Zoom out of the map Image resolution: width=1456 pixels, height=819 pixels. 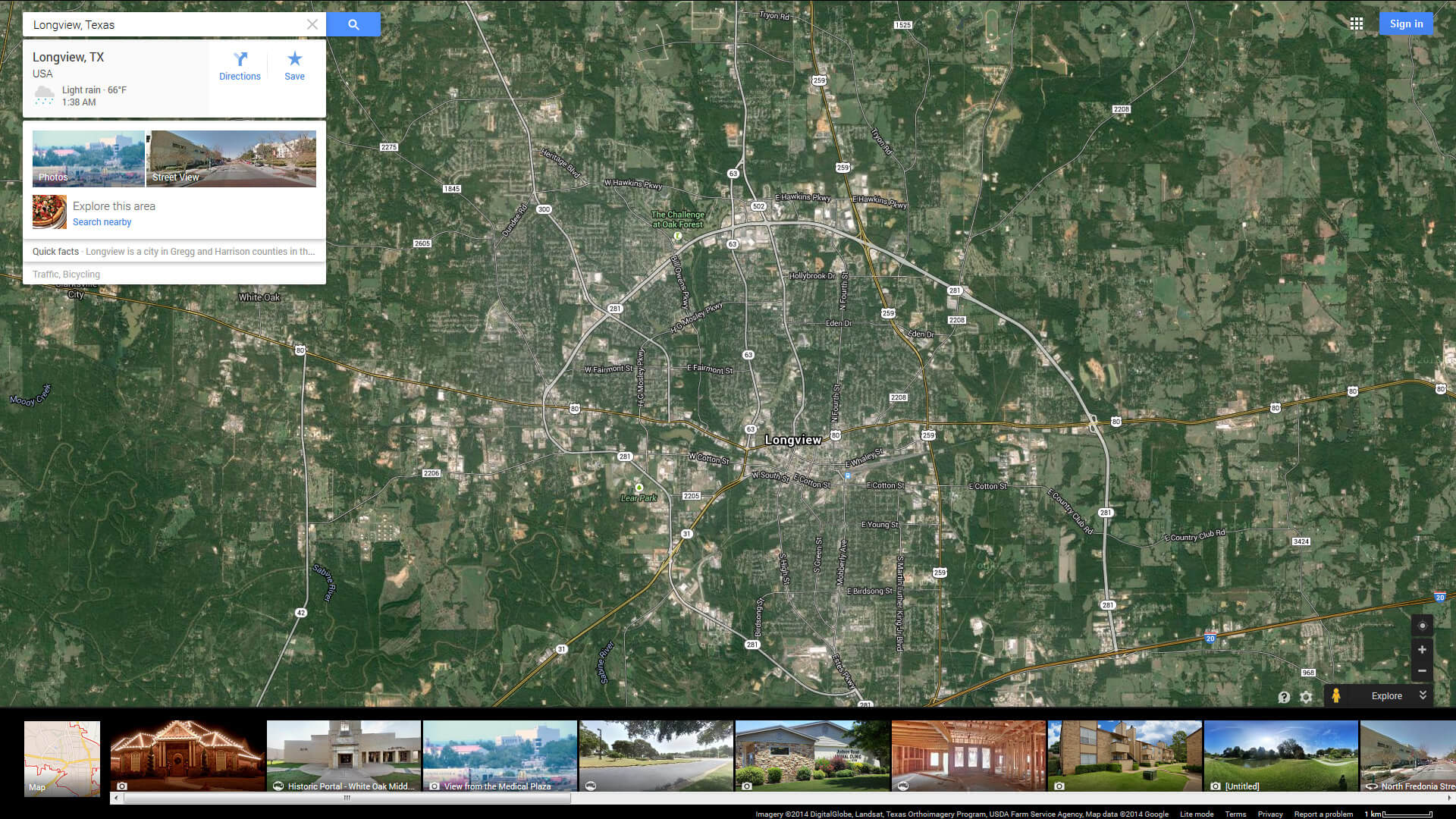(x=1422, y=671)
